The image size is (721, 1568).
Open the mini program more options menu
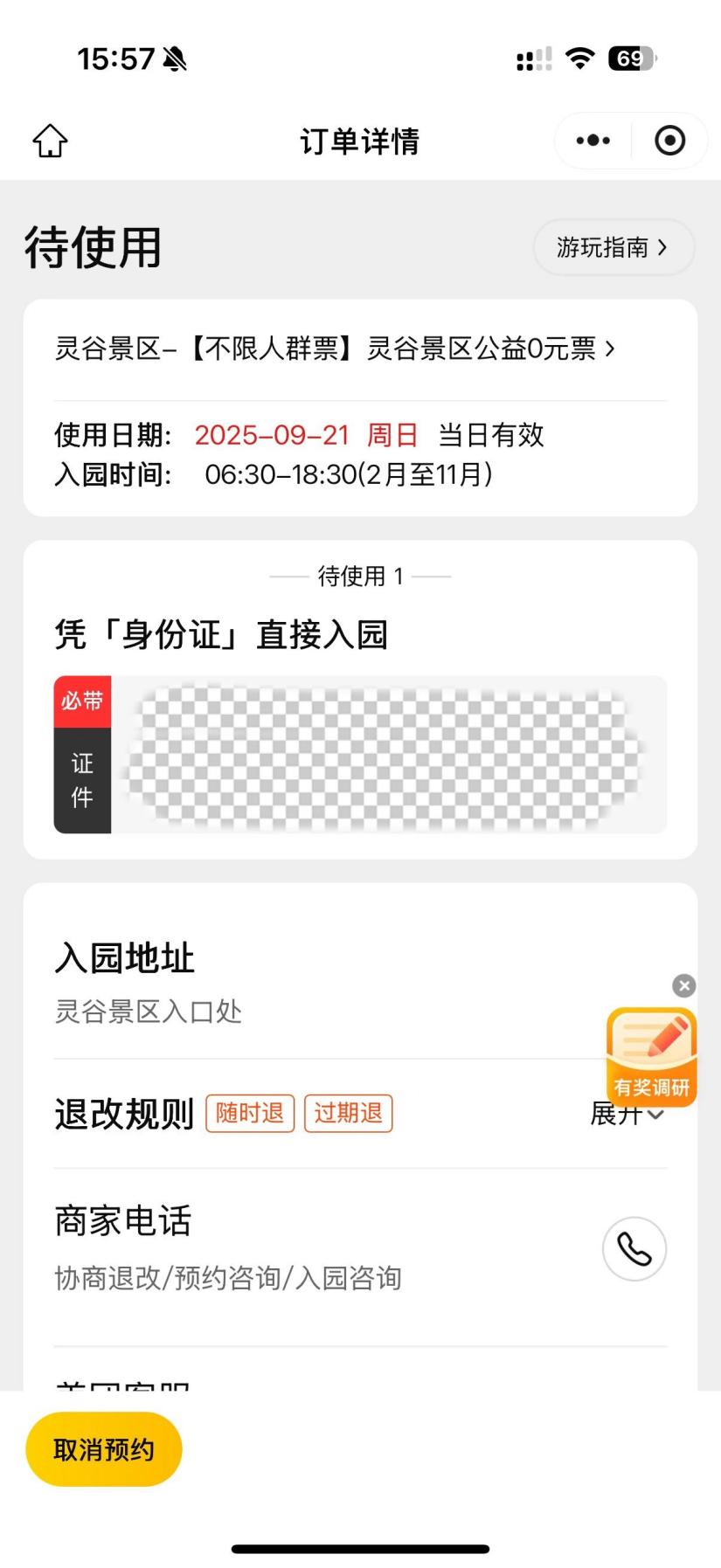(593, 141)
